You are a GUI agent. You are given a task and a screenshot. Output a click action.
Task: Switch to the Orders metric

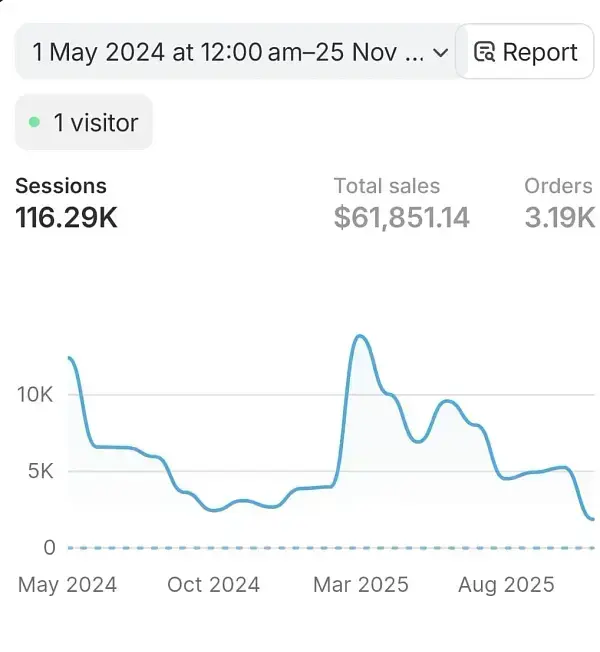pyautogui.click(x=559, y=203)
